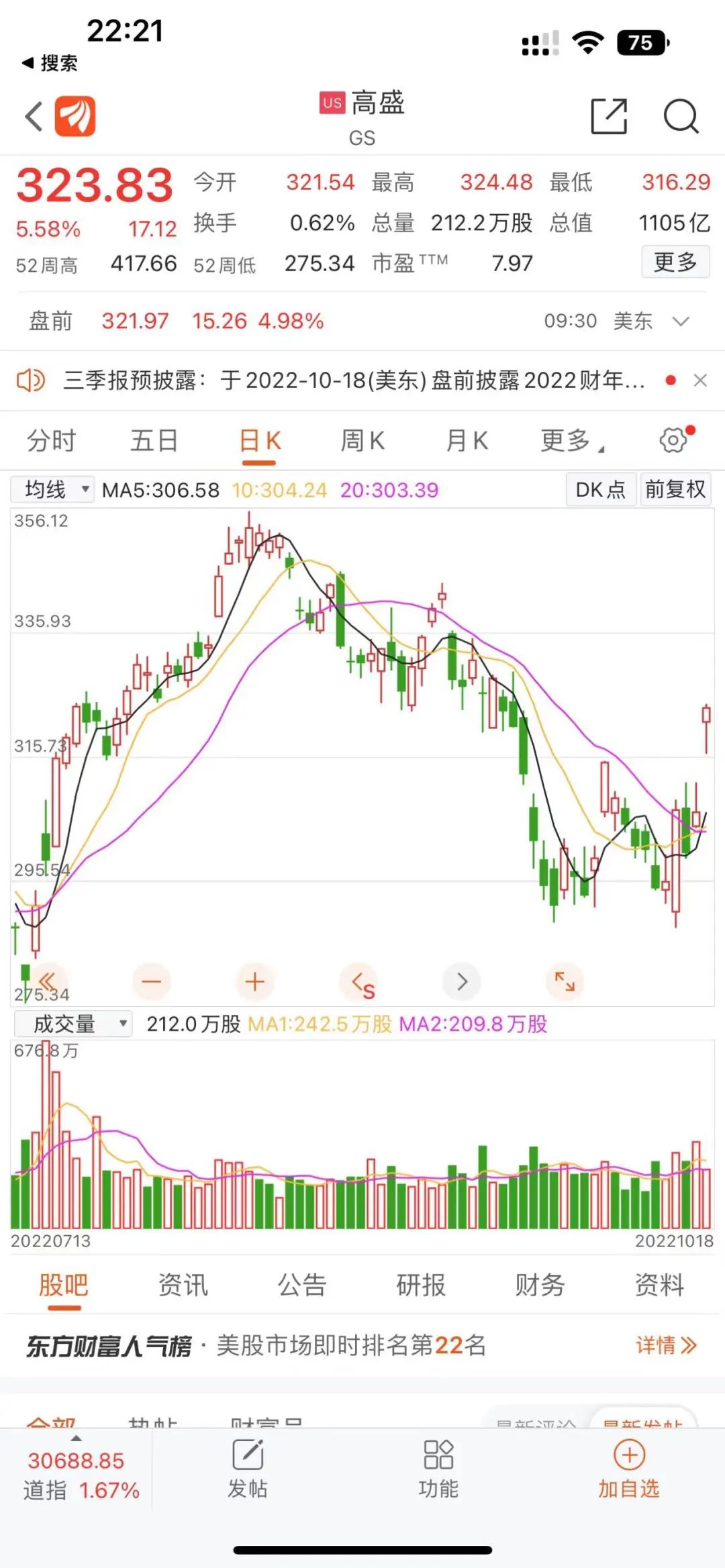Select the 月K chart tab
This screenshot has width=725, height=1568.
point(467,441)
